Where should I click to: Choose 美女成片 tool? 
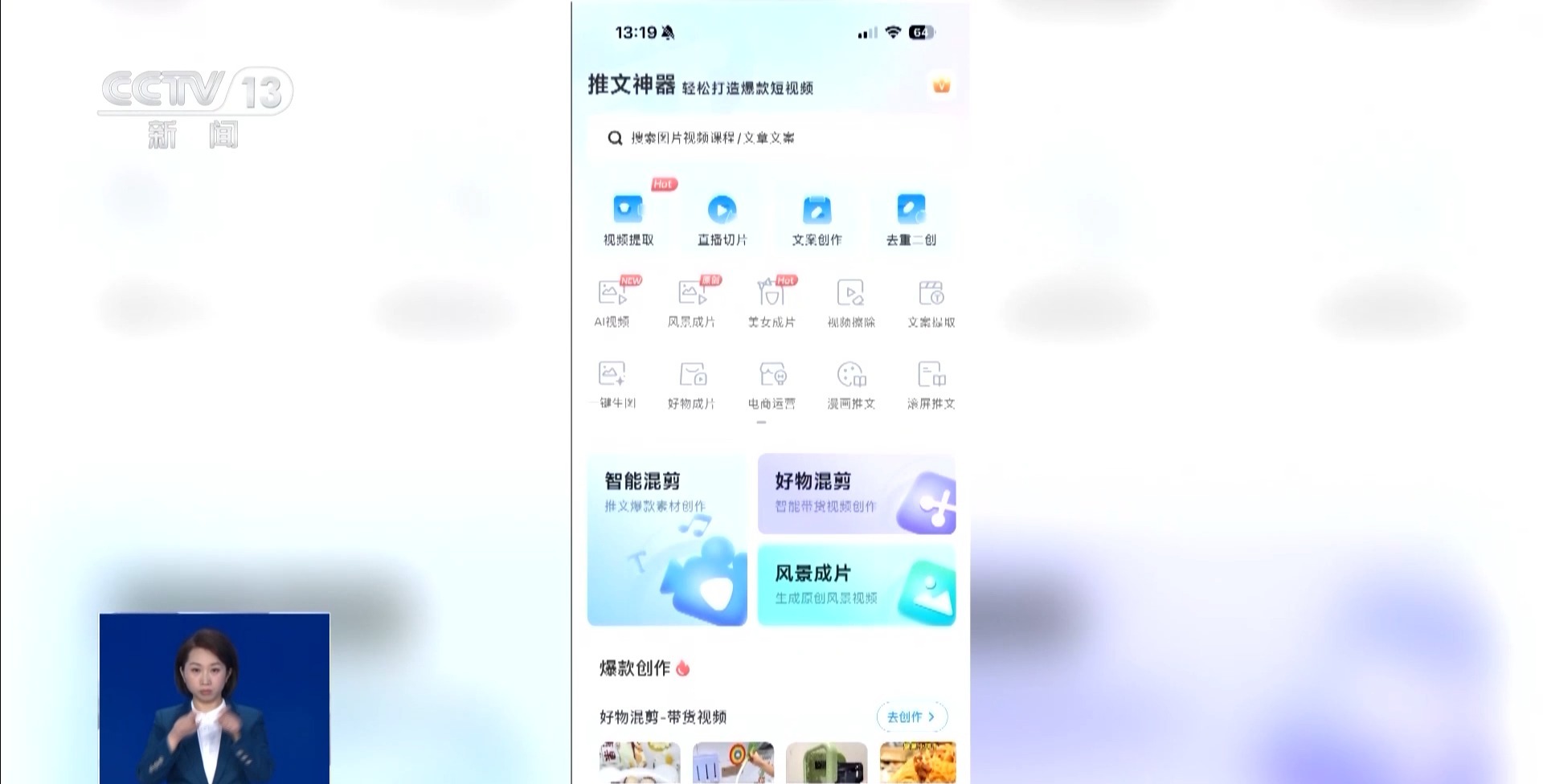(771, 302)
